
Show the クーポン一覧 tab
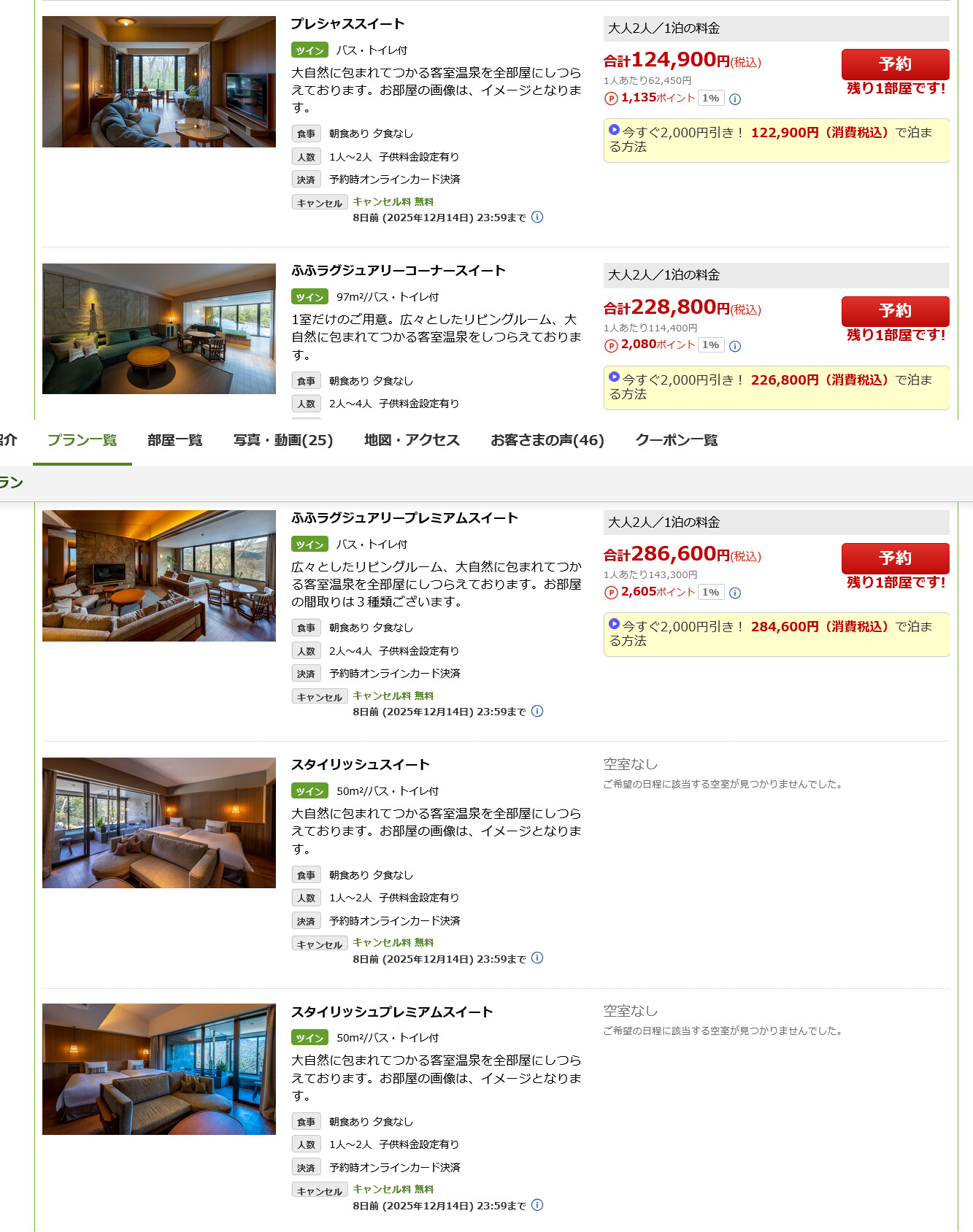click(677, 440)
